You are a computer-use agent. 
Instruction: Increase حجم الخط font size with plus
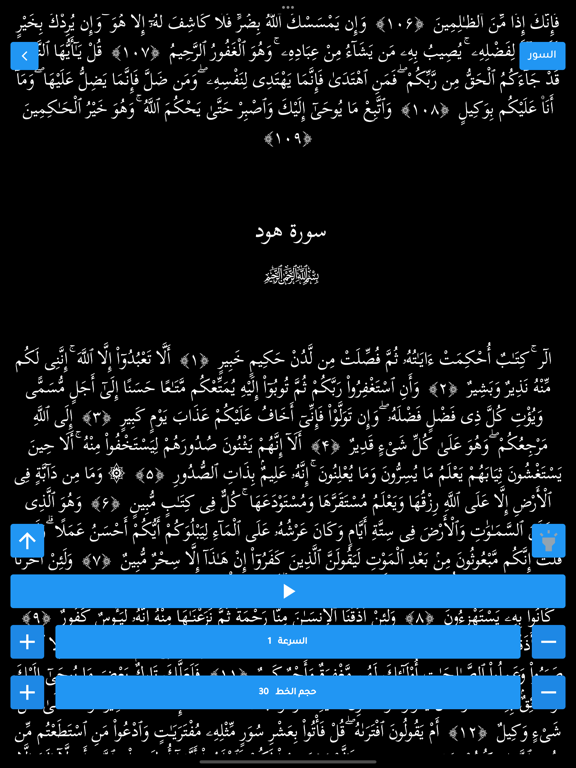click(x=27, y=692)
